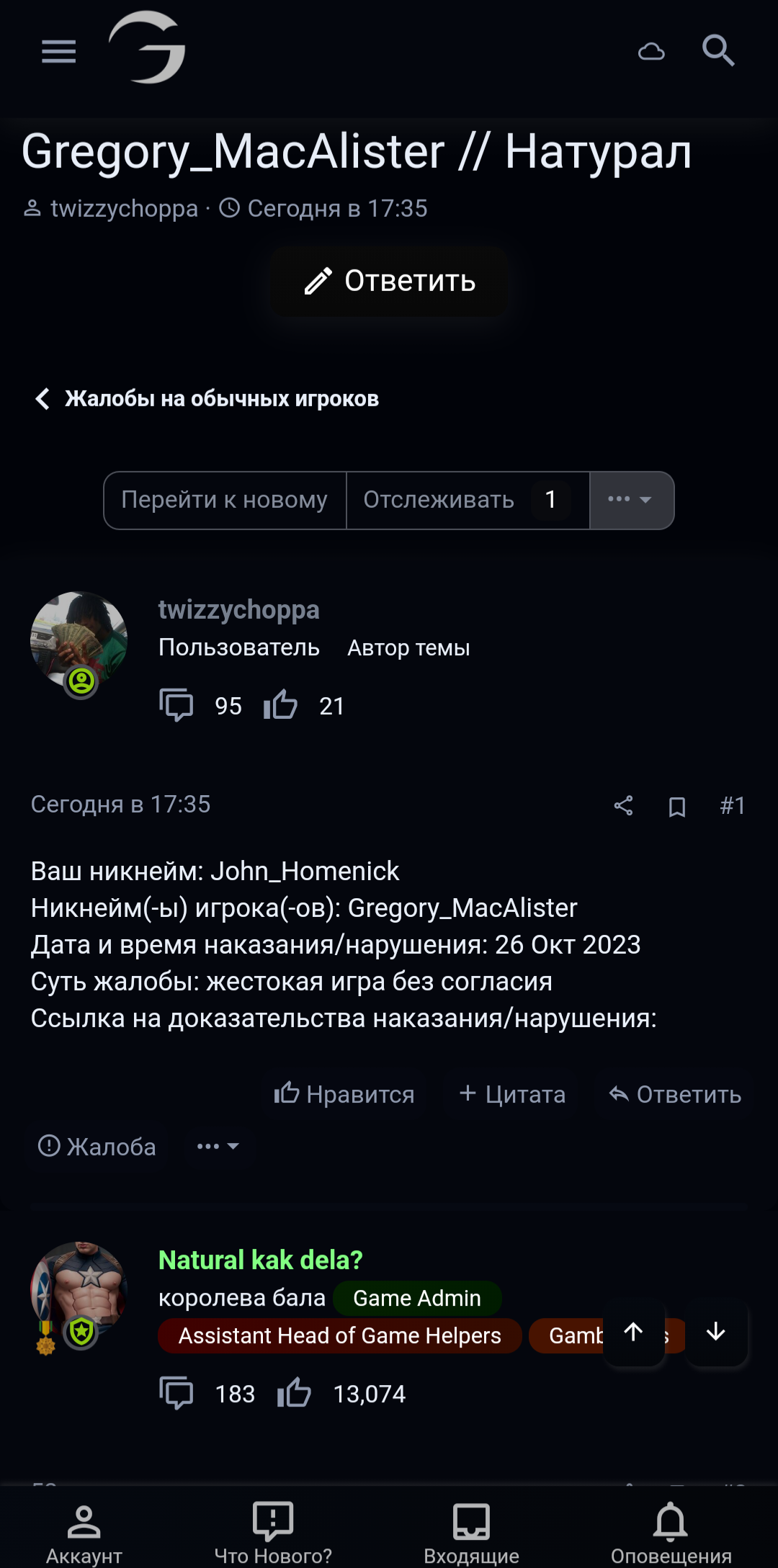Expand the thread options dropdown
Image resolution: width=778 pixels, height=1568 pixels.
point(631,500)
